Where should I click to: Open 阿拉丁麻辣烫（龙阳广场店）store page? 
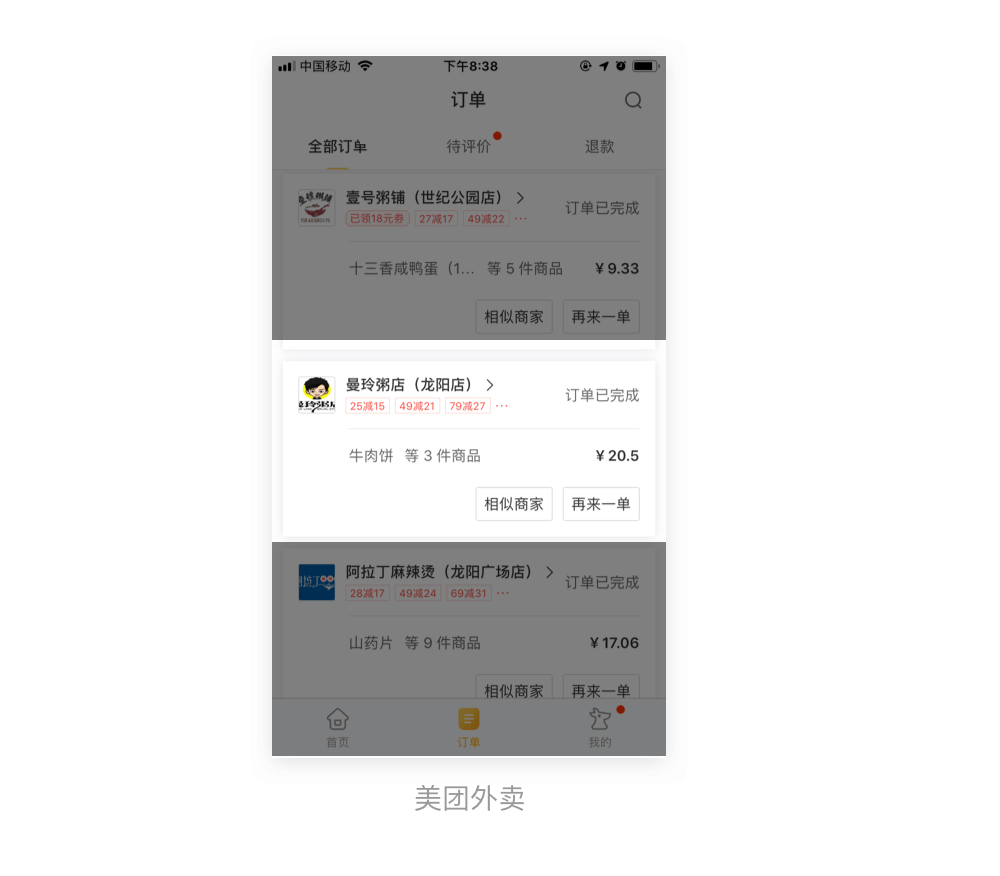[x=449, y=572]
